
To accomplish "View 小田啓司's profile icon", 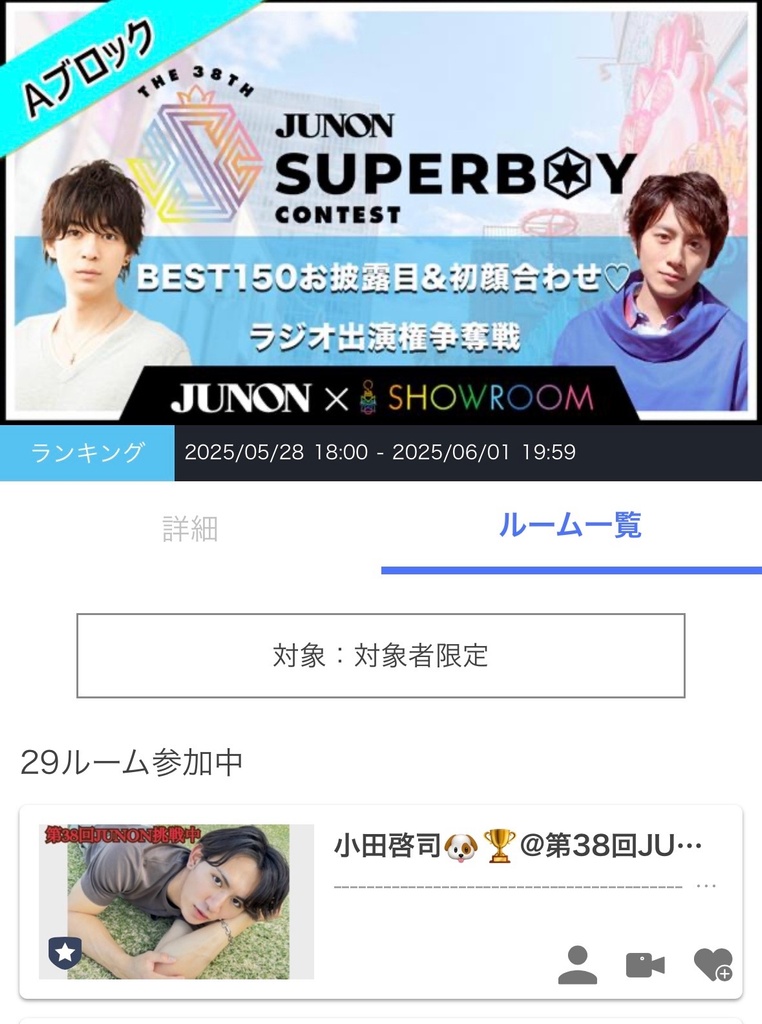I will pyautogui.click(x=577, y=965).
